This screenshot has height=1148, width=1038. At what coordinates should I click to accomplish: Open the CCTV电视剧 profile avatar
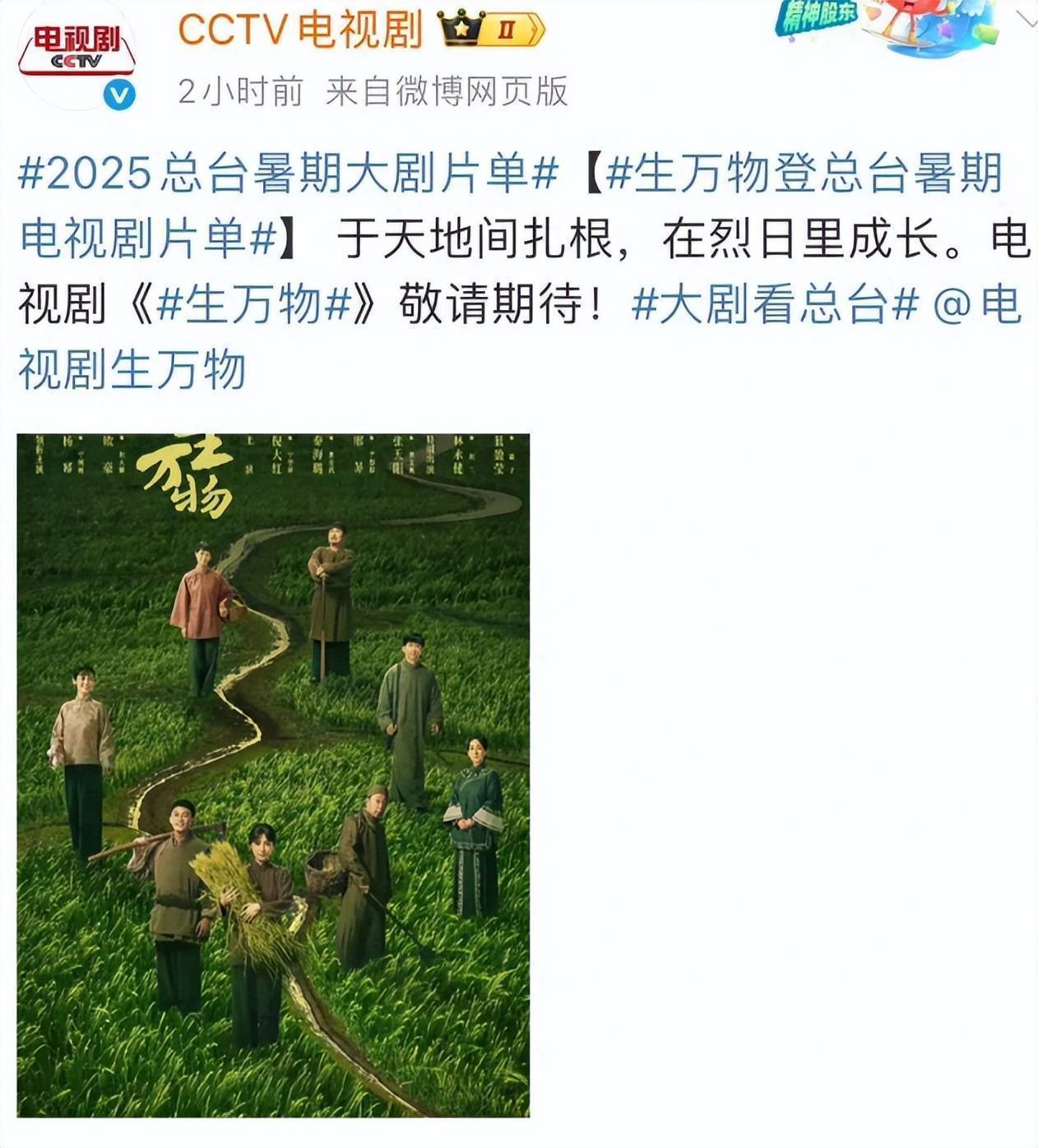coord(77,58)
